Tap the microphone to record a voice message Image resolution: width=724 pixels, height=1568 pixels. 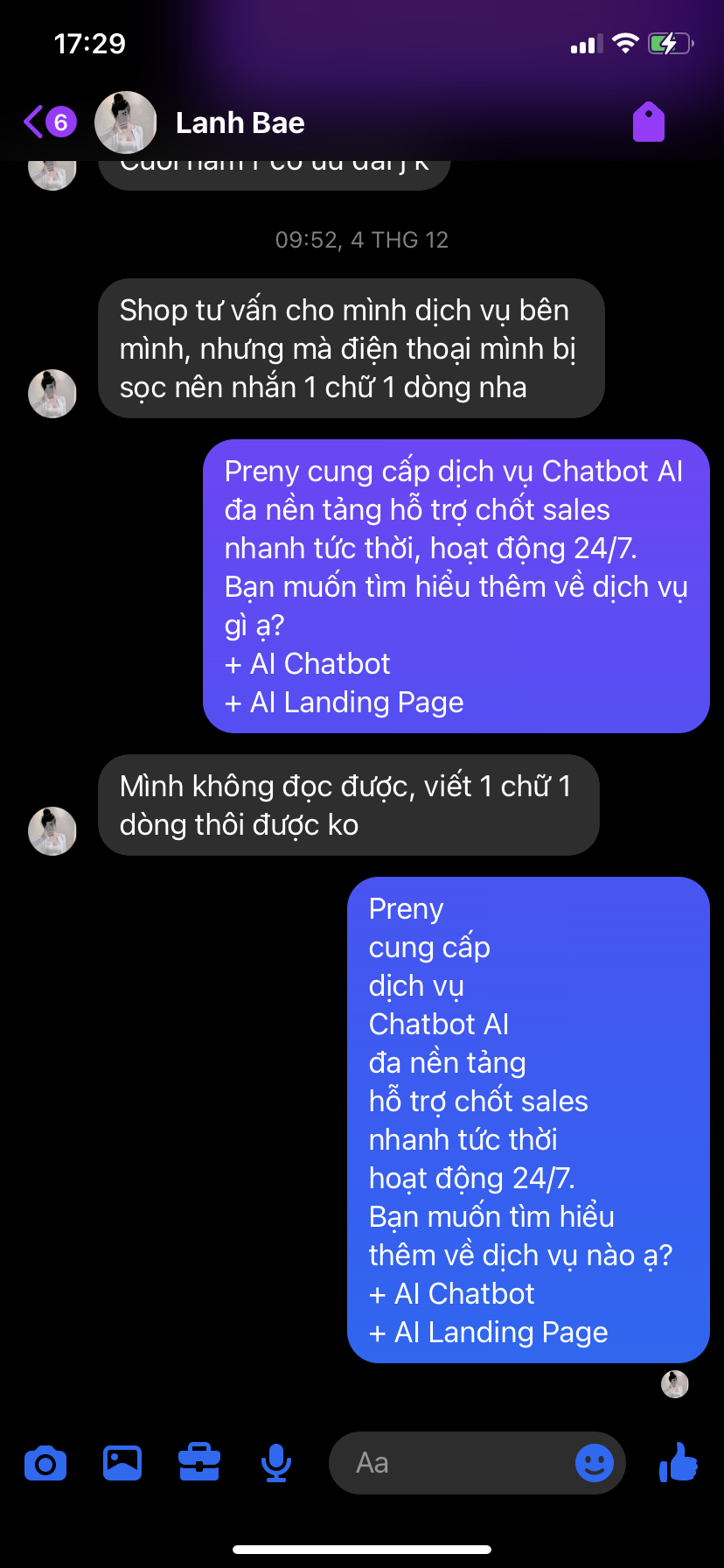pos(276,1463)
